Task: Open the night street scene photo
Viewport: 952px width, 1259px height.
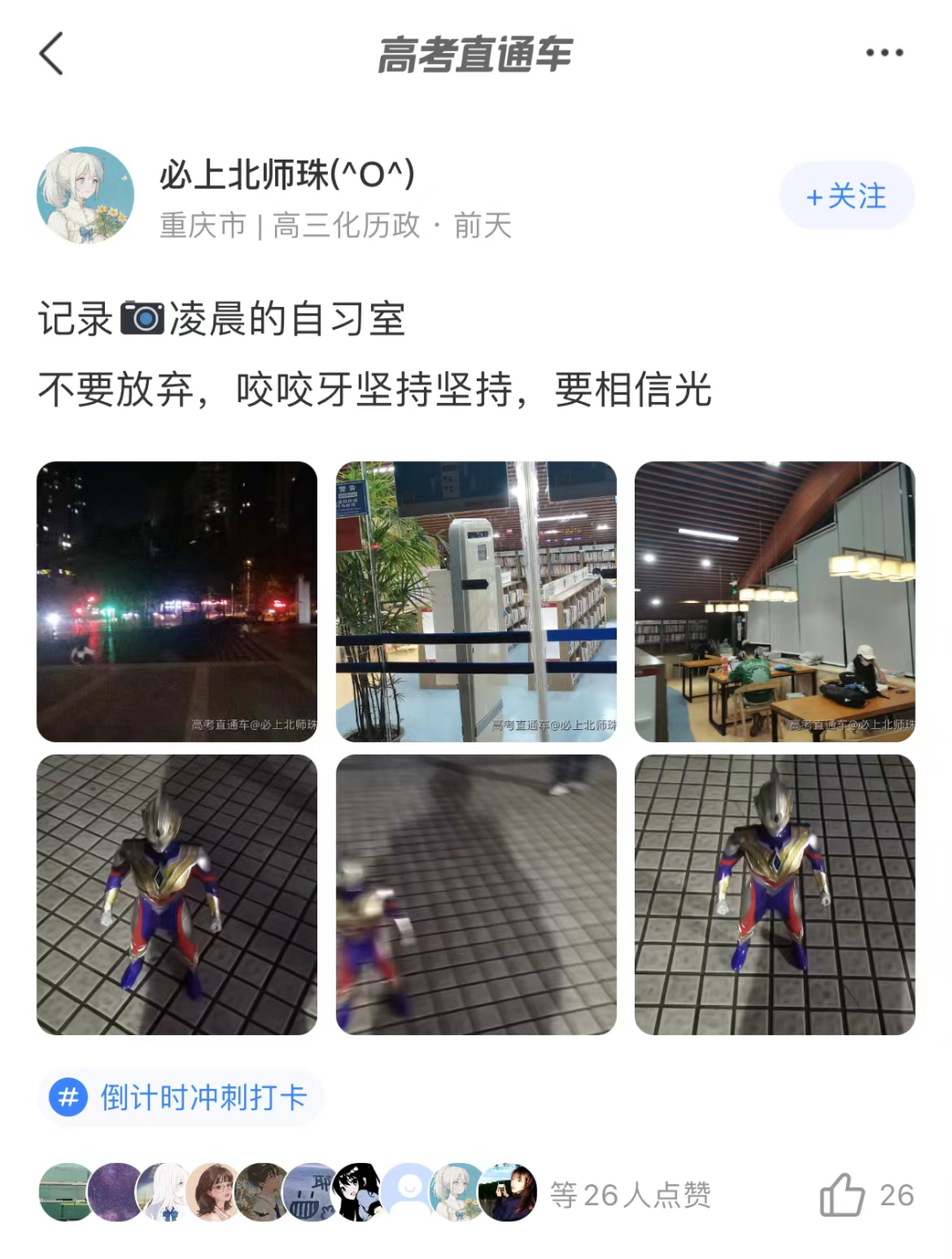Action: tap(178, 601)
